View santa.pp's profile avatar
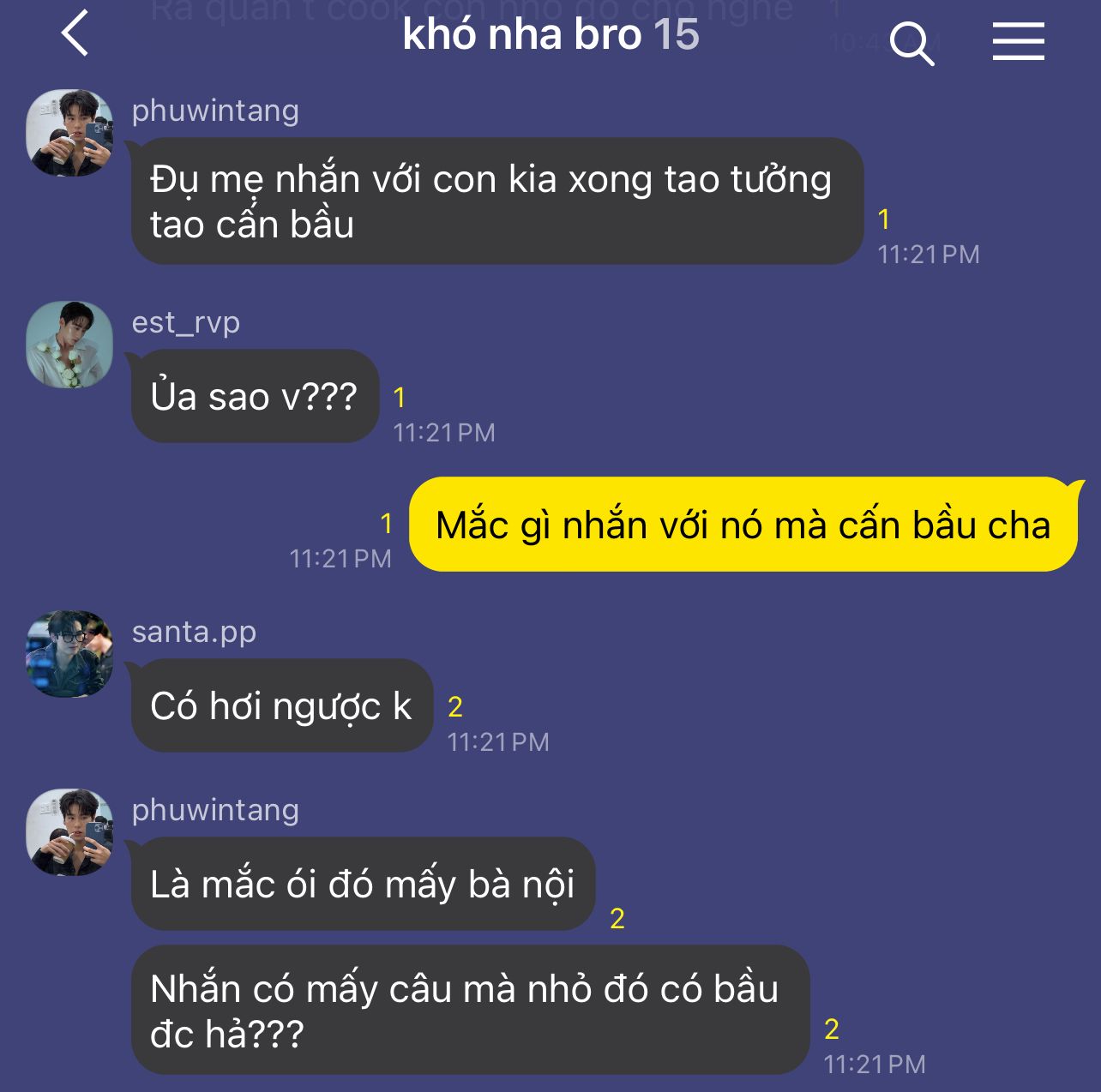This screenshot has height=1092, width=1101. [x=69, y=653]
